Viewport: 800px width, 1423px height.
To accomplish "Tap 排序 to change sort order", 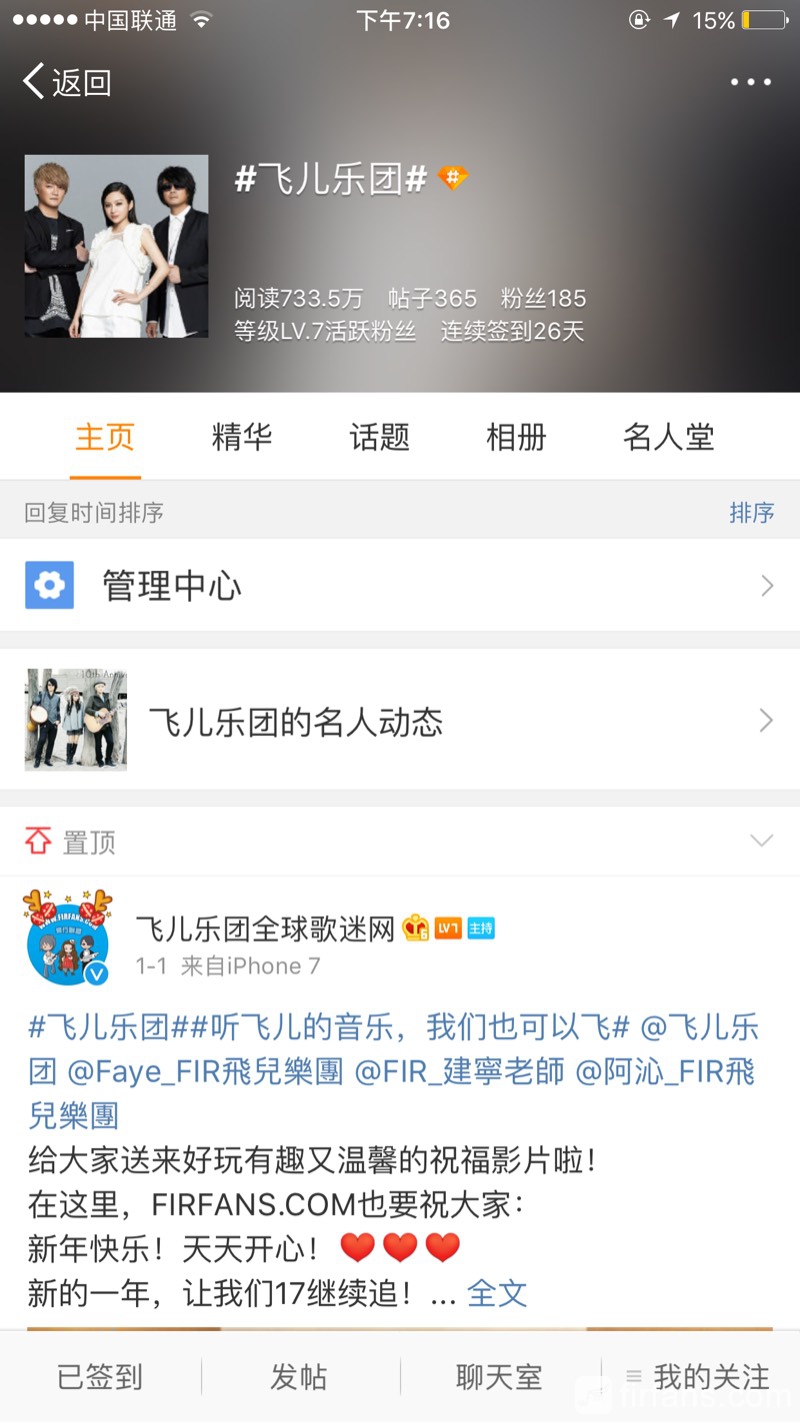I will (751, 513).
